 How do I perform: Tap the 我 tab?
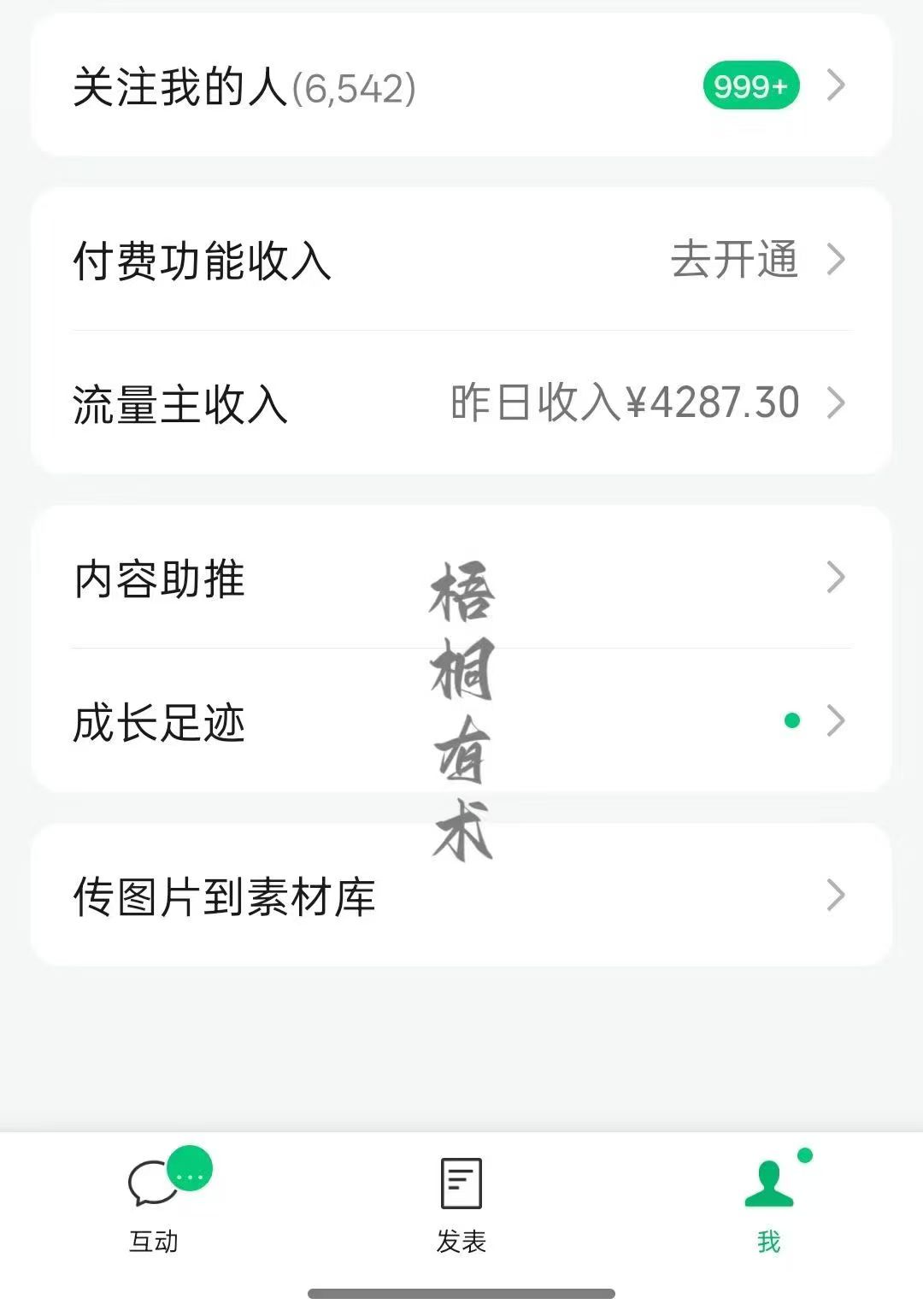(x=769, y=1203)
